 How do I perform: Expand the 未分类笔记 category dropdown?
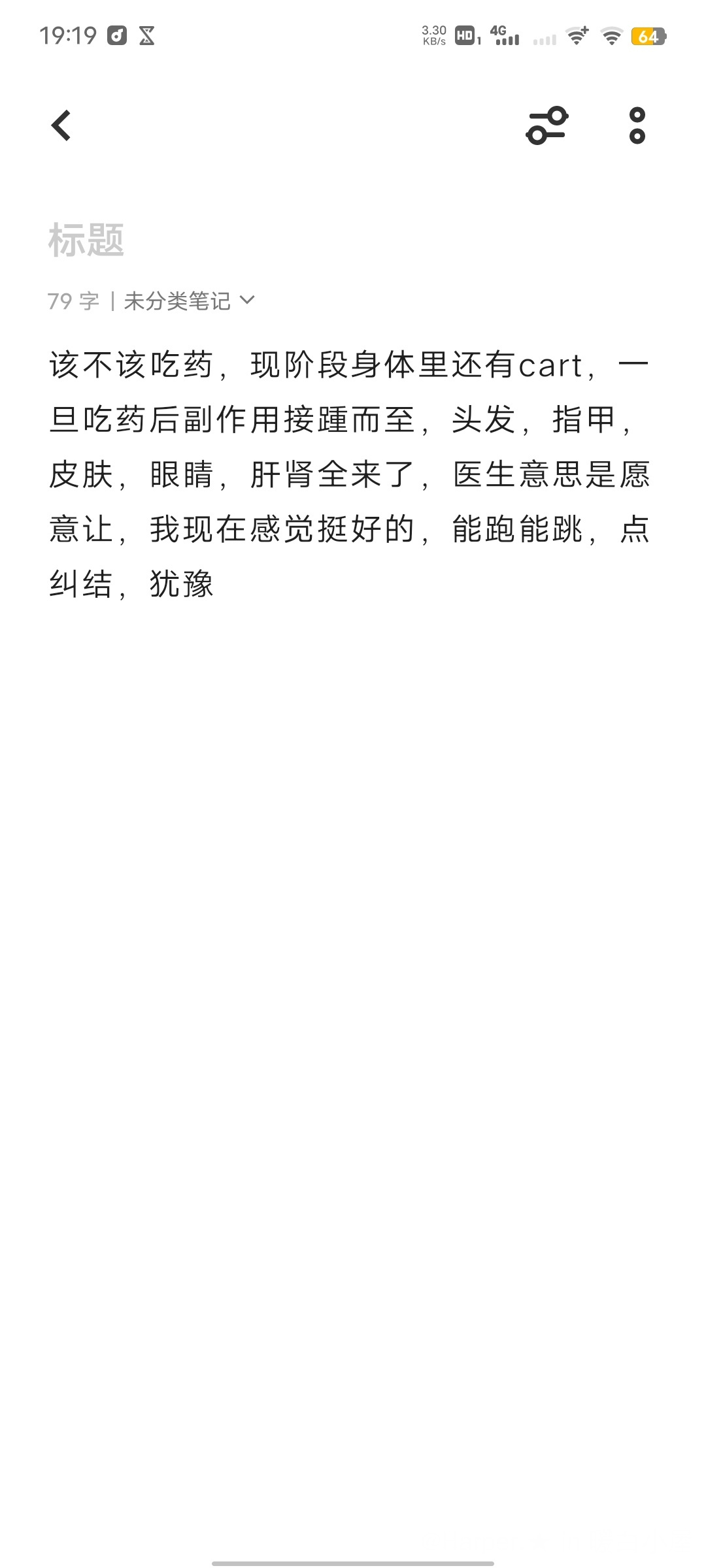point(189,301)
